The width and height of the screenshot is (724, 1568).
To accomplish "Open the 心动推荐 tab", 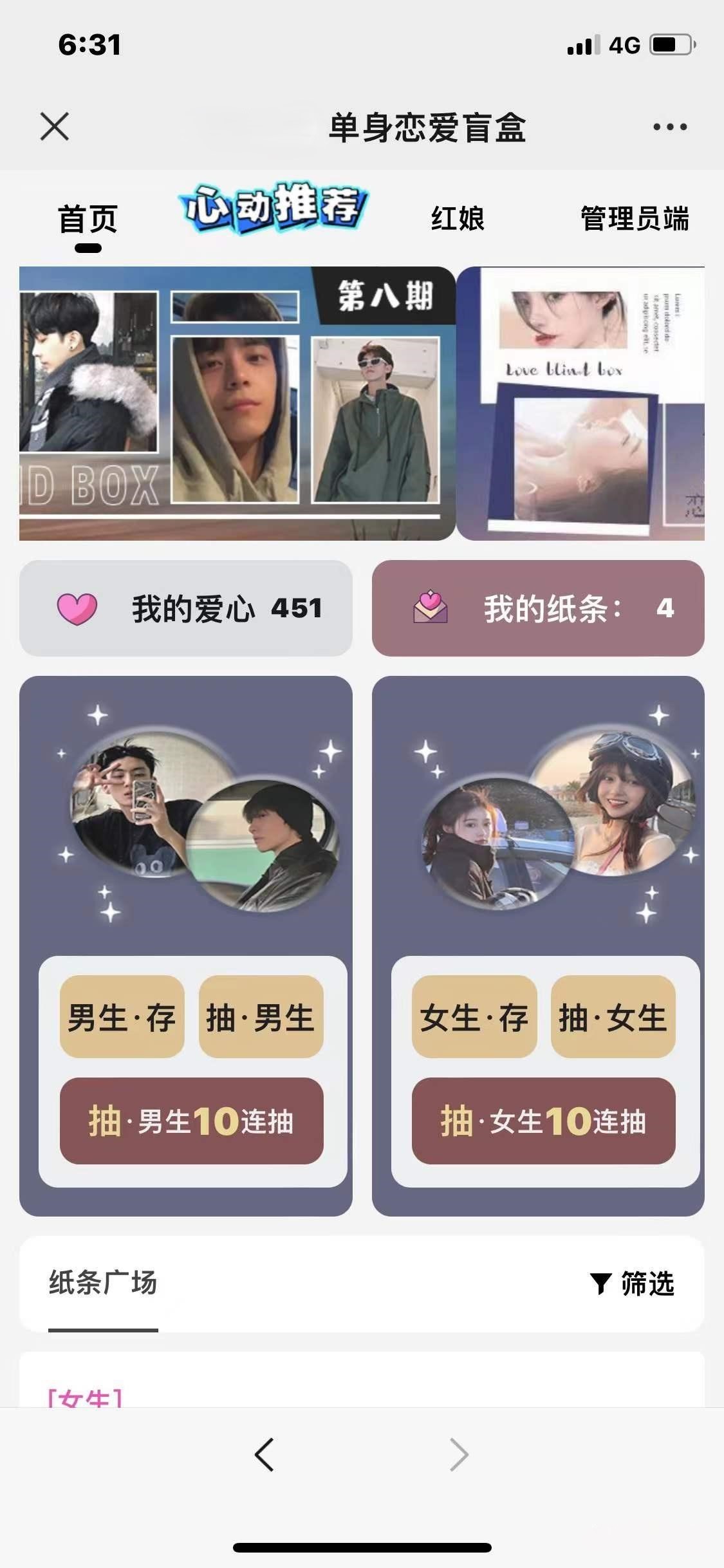I will coord(274,209).
